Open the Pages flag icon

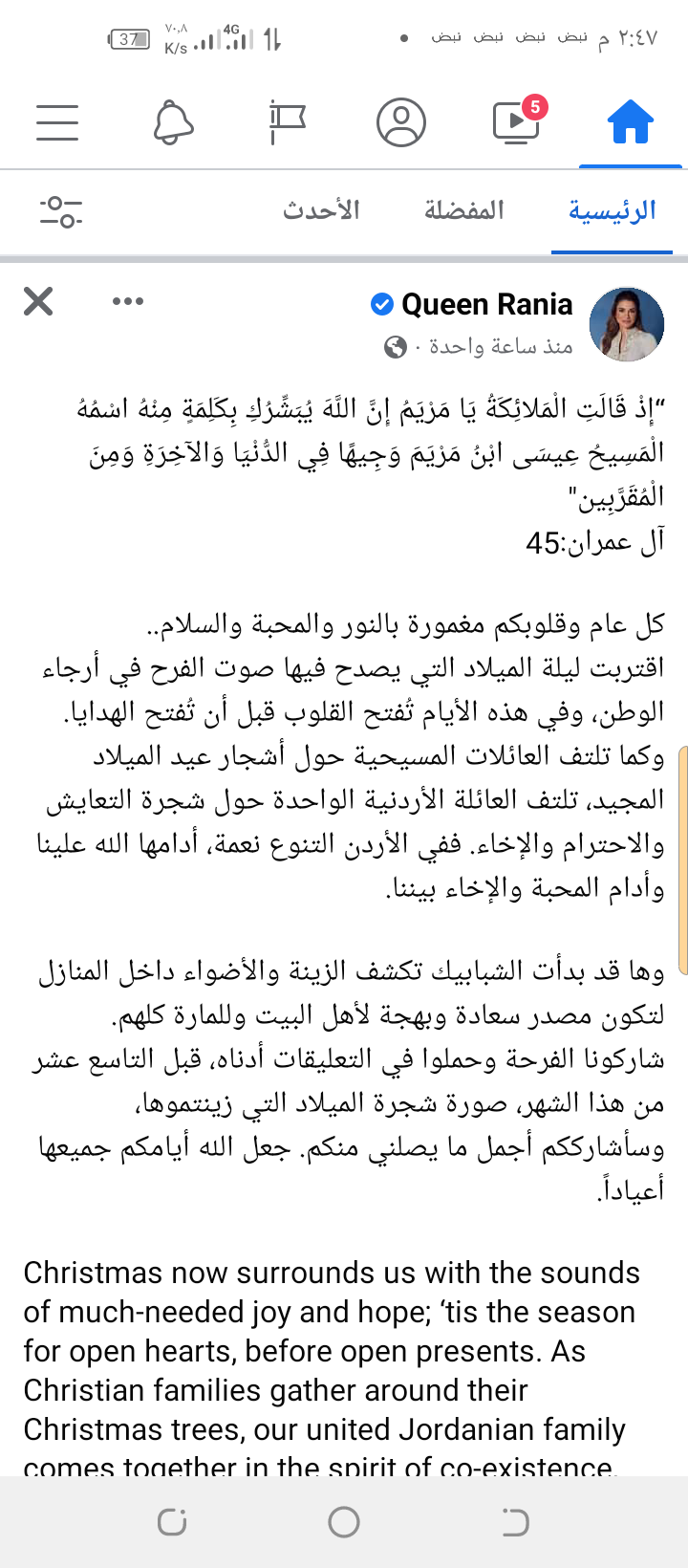[x=287, y=122]
